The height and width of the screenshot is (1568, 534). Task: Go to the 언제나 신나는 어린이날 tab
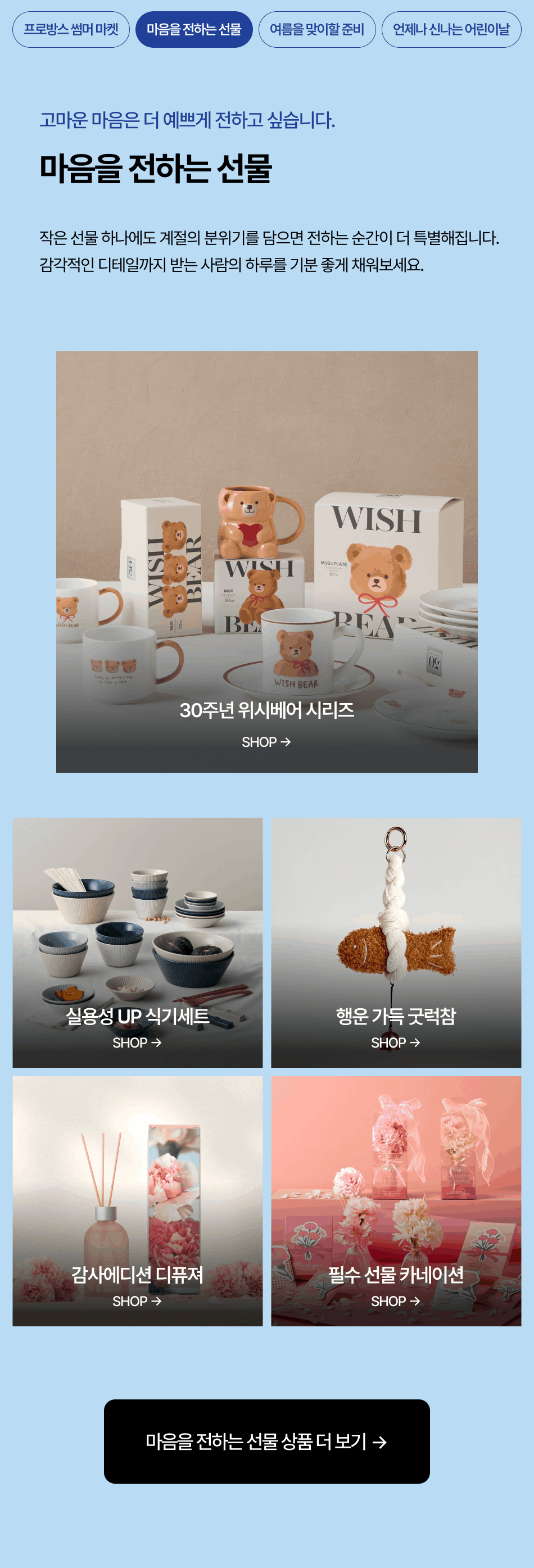point(451,29)
